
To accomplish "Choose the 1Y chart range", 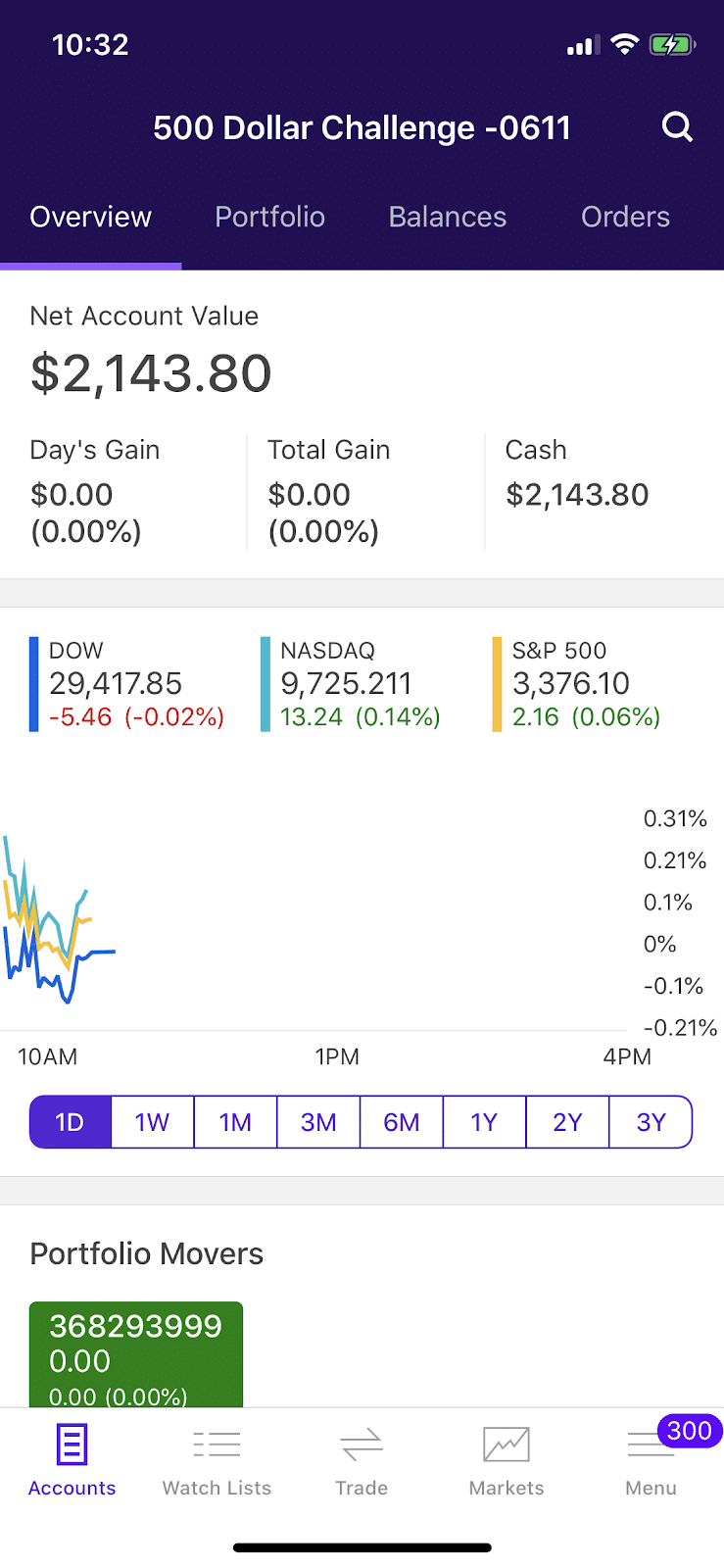I will pos(484,1122).
